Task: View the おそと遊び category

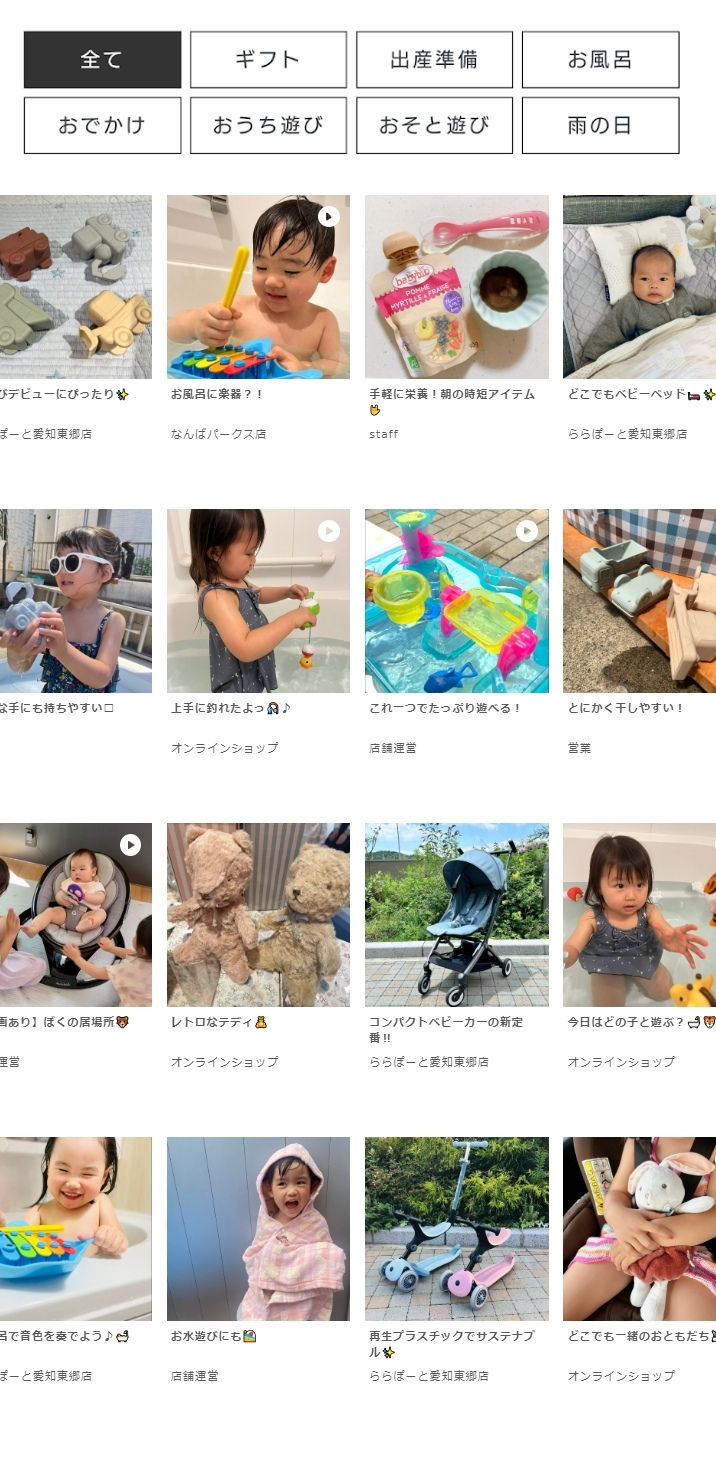Action: point(434,126)
